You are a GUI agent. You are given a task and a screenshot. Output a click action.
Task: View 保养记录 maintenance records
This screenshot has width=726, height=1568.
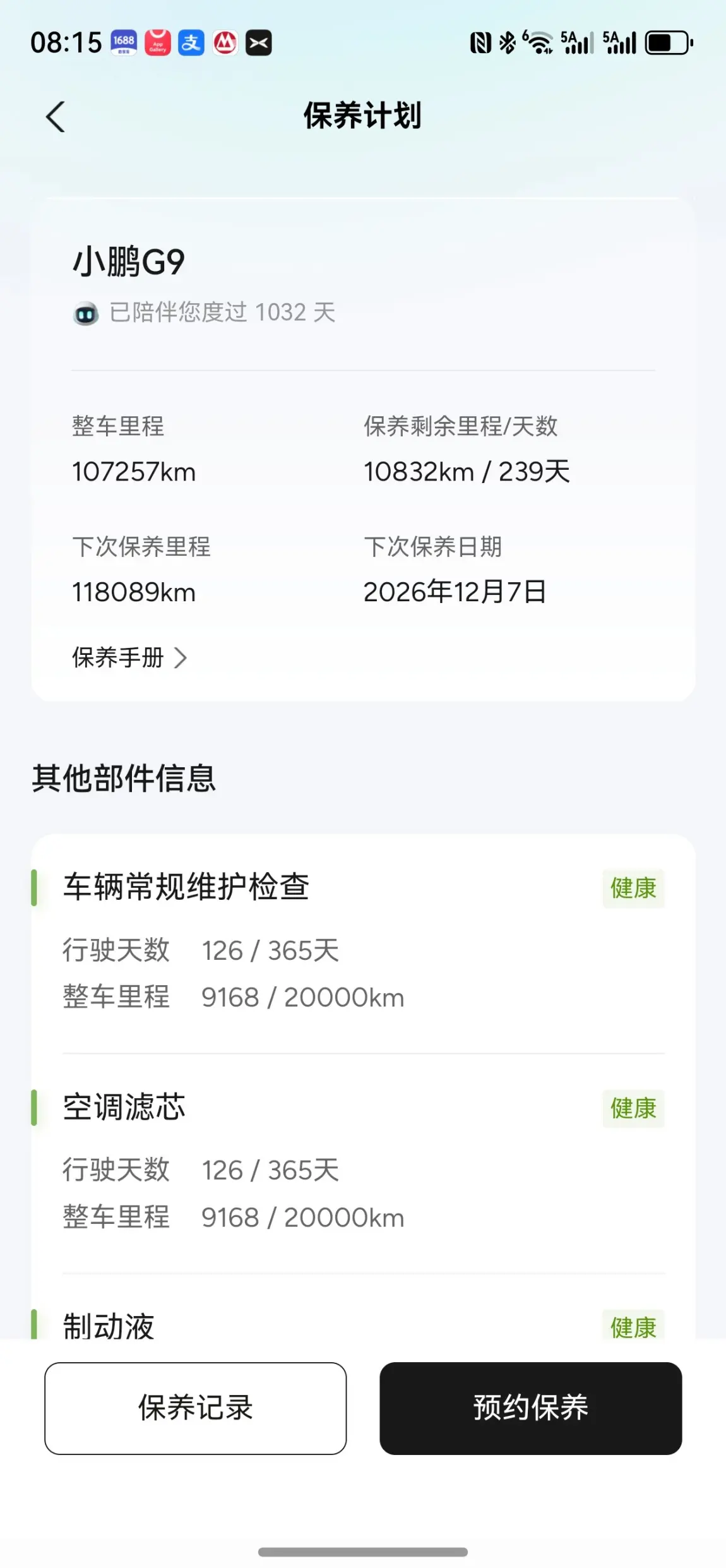[195, 1408]
